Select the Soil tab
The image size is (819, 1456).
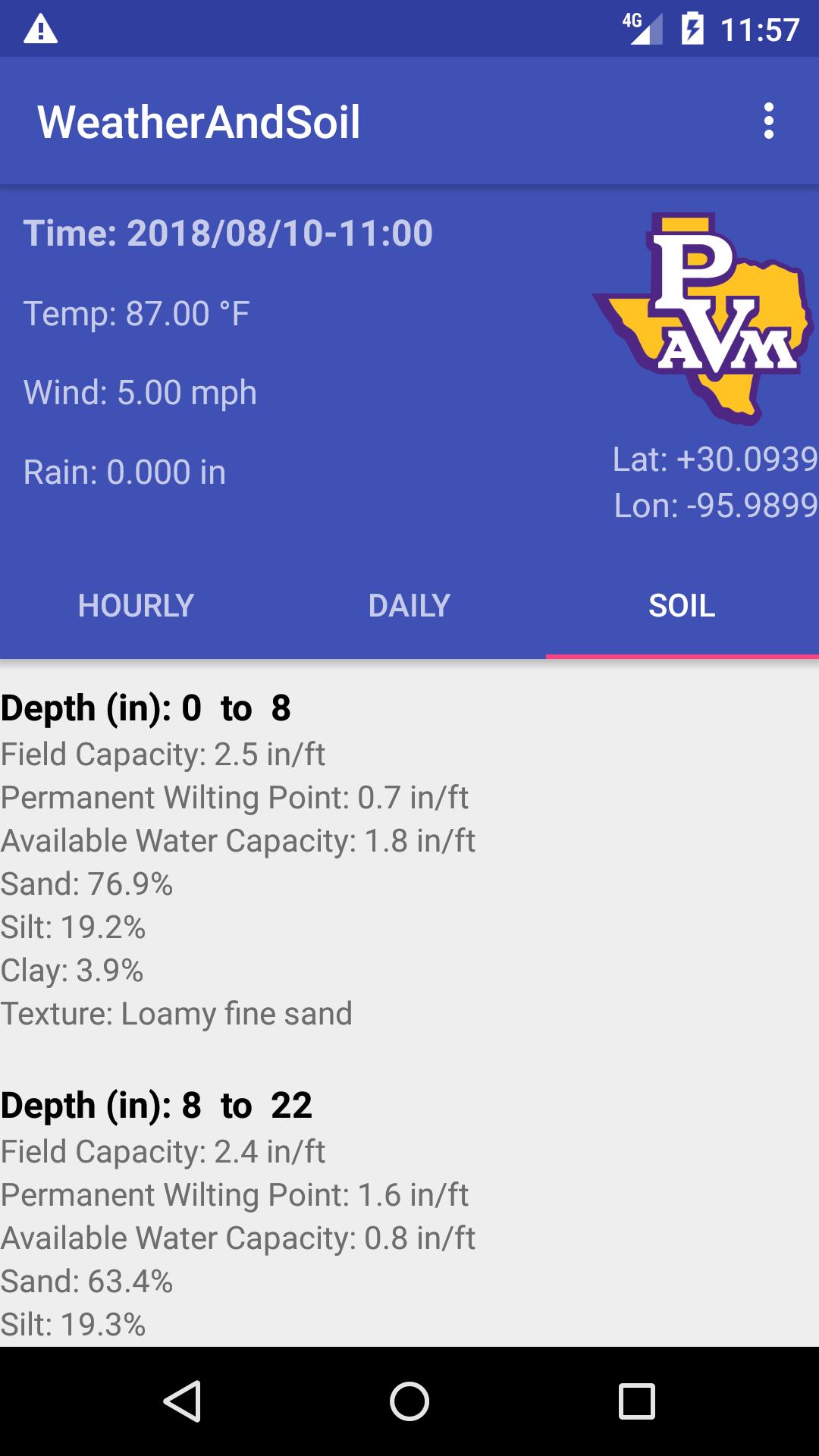coord(682,605)
